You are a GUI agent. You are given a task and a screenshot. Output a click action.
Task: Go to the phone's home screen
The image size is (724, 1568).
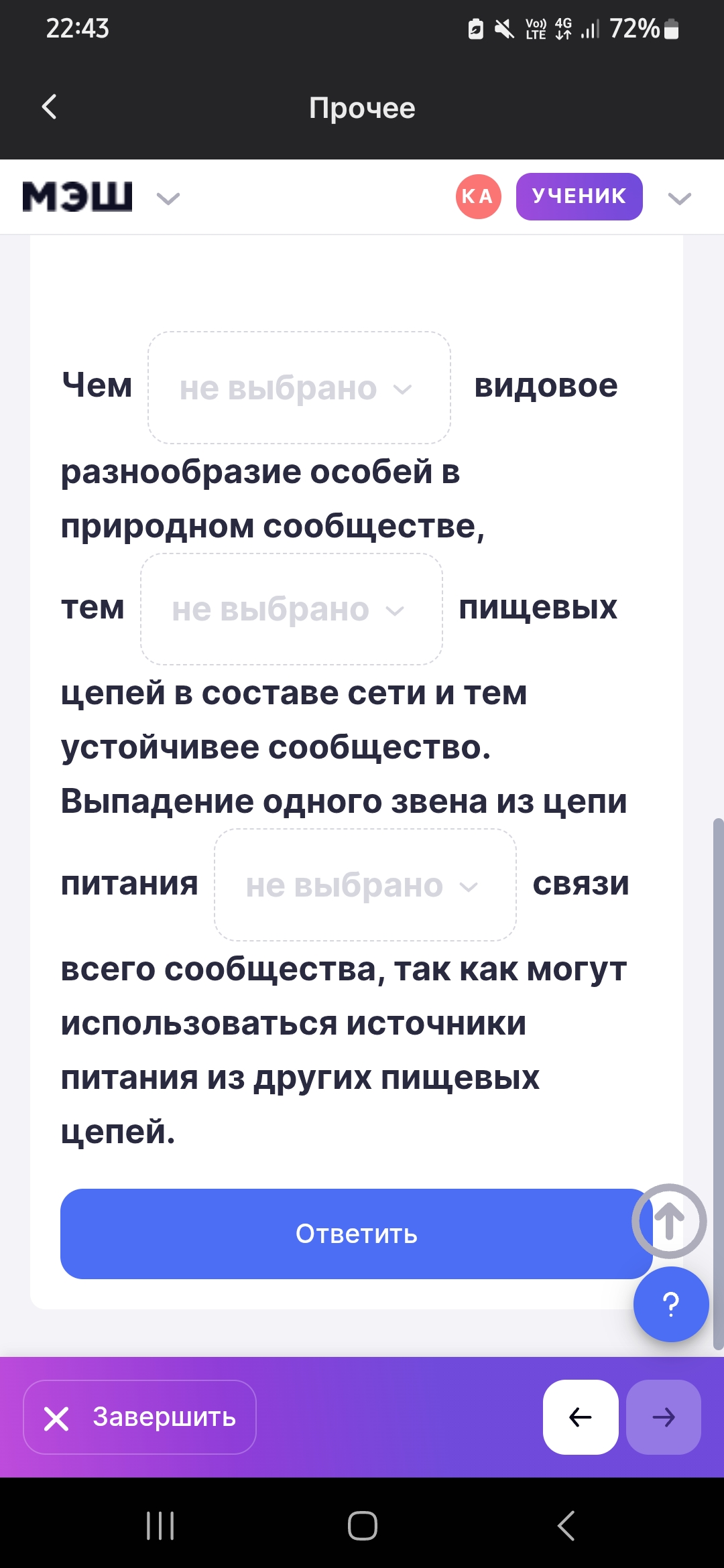click(362, 1526)
